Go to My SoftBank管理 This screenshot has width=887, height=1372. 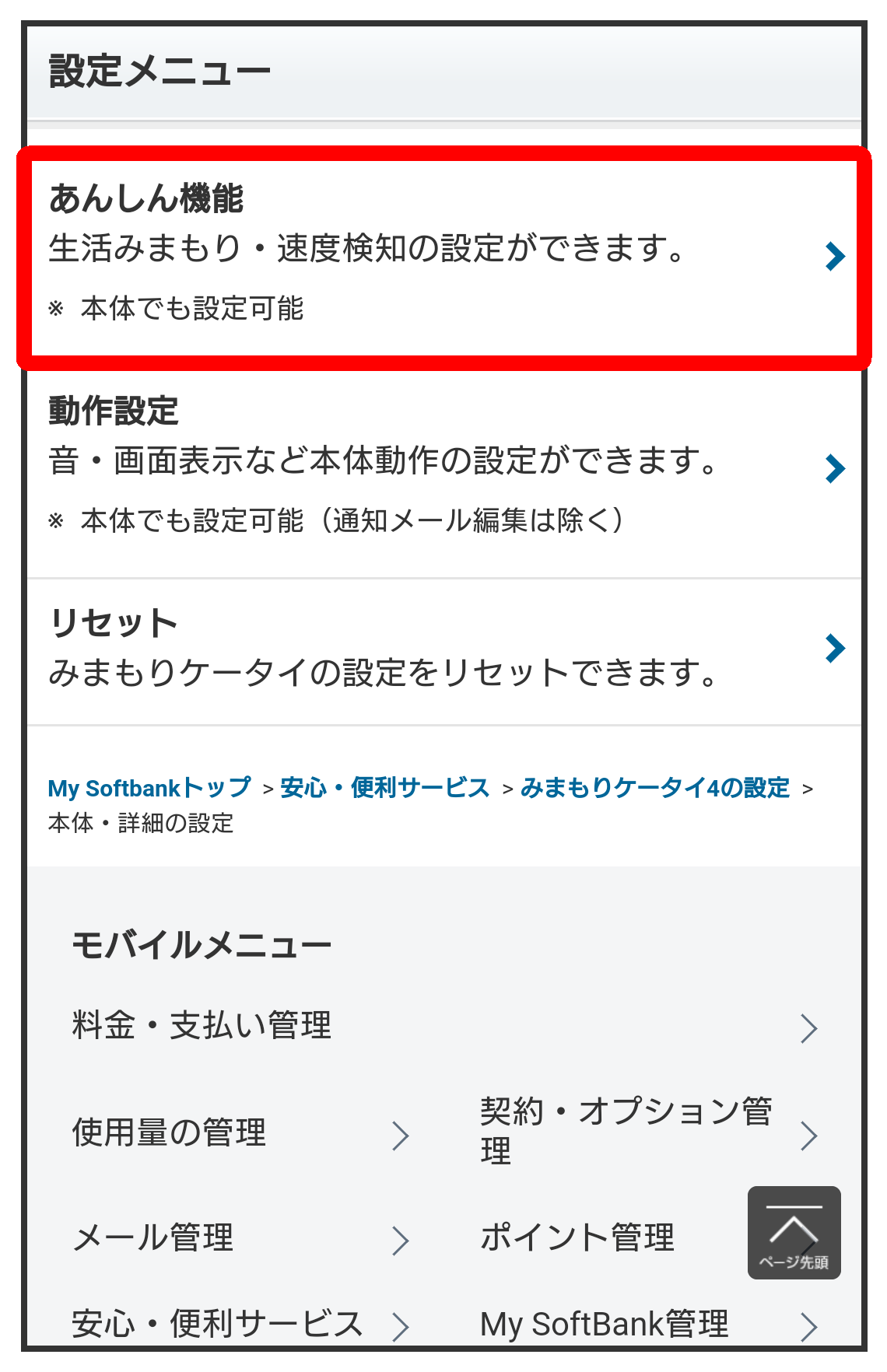(x=647, y=1324)
